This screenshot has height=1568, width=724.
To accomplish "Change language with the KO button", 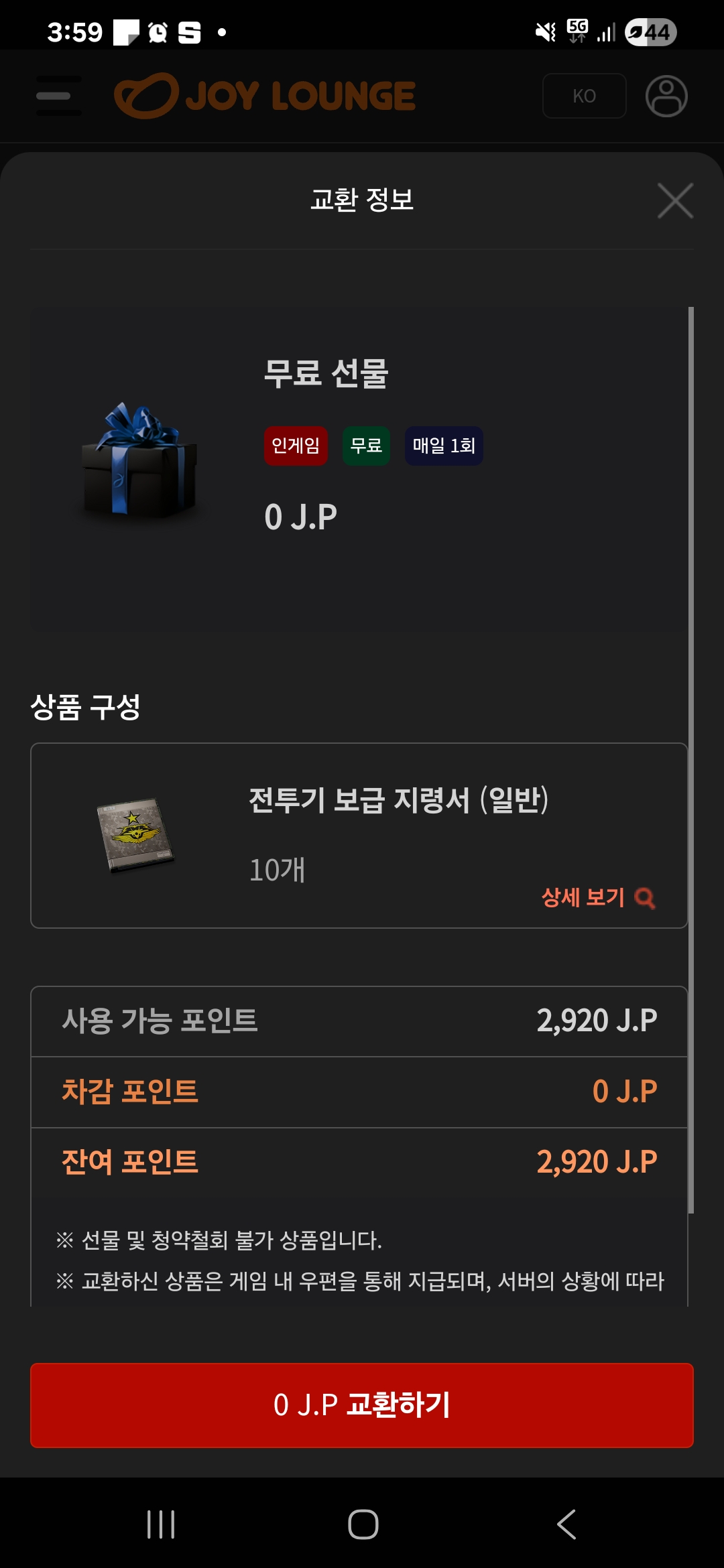I will tap(584, 96).
